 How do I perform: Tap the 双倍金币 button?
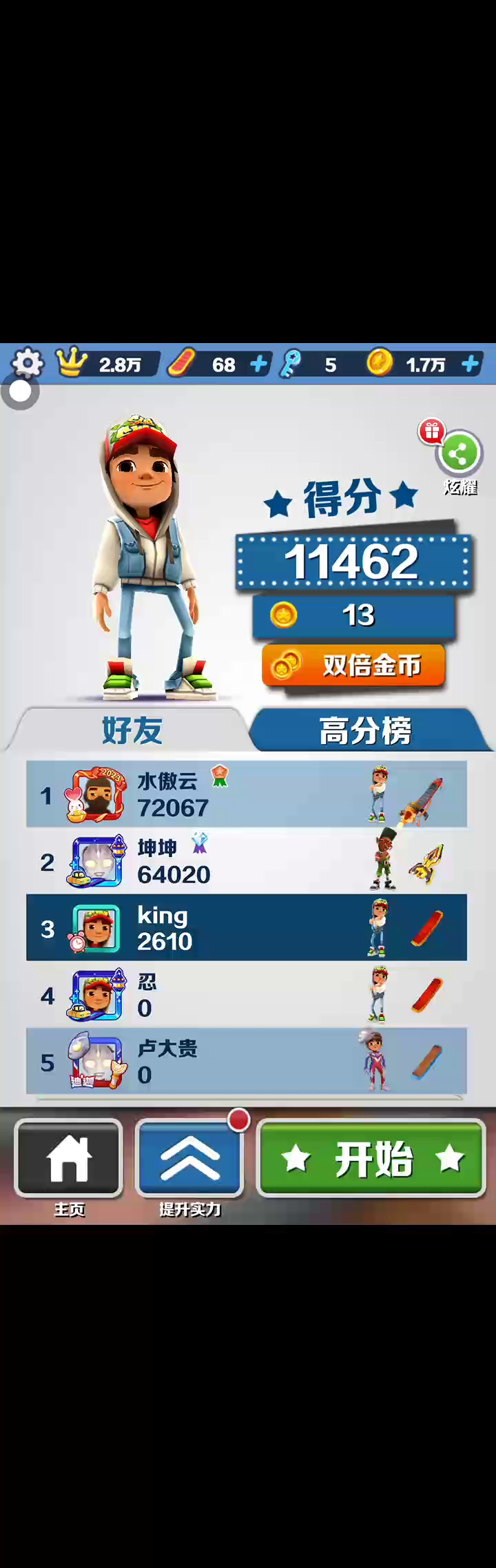click(354, 666)
